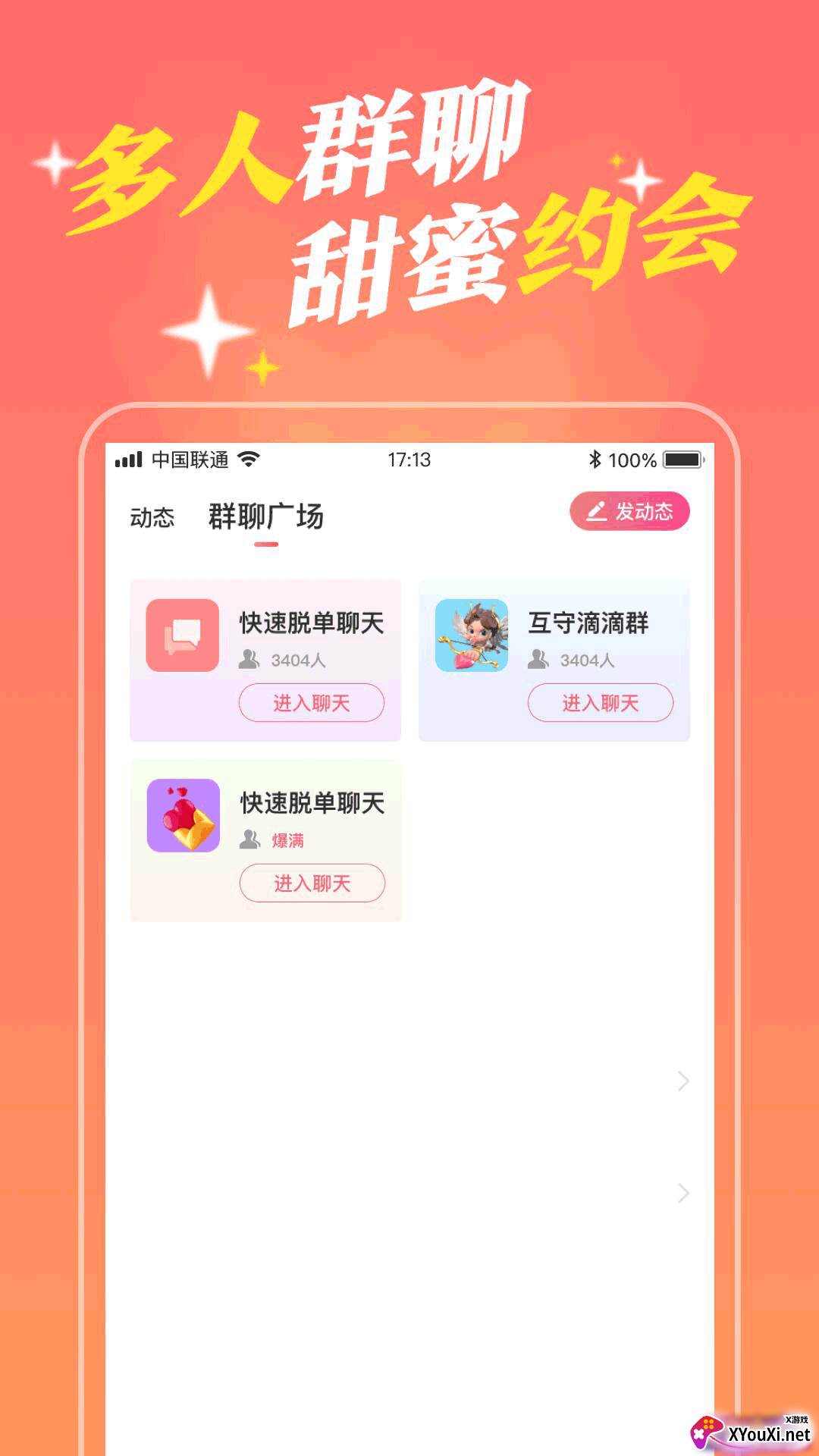The height and width of the screenshot is (1456, 819).
Task: Tap the Wi-Fi icon in status bar
Action: 248,459
